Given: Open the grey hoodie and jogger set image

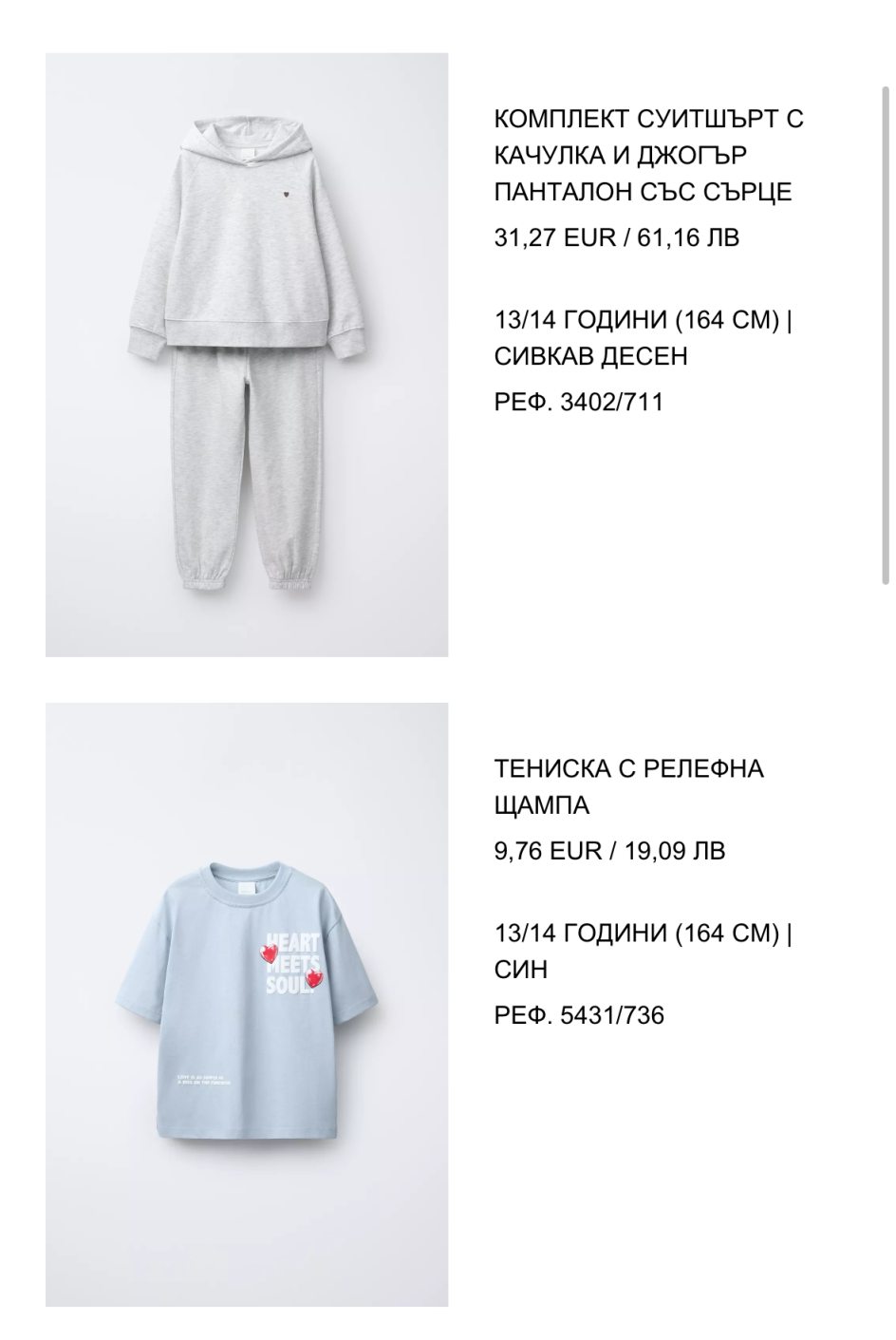Looking at the screenshot, I should pos(247,354).
